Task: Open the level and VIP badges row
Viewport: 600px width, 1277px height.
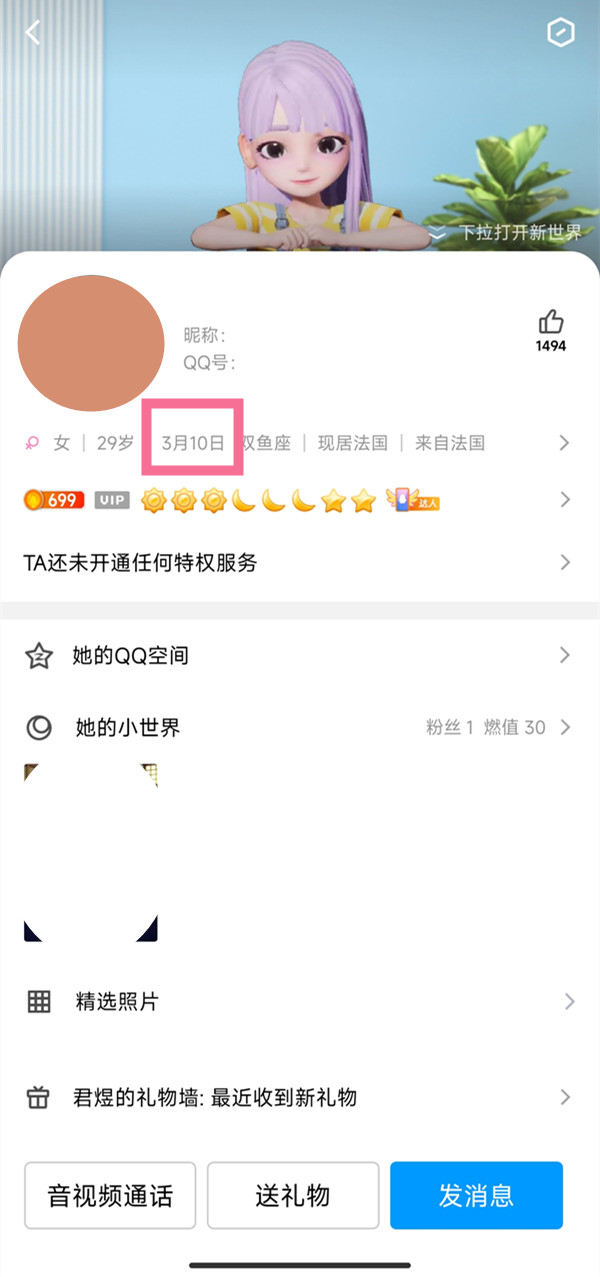Action: (564, 500)
